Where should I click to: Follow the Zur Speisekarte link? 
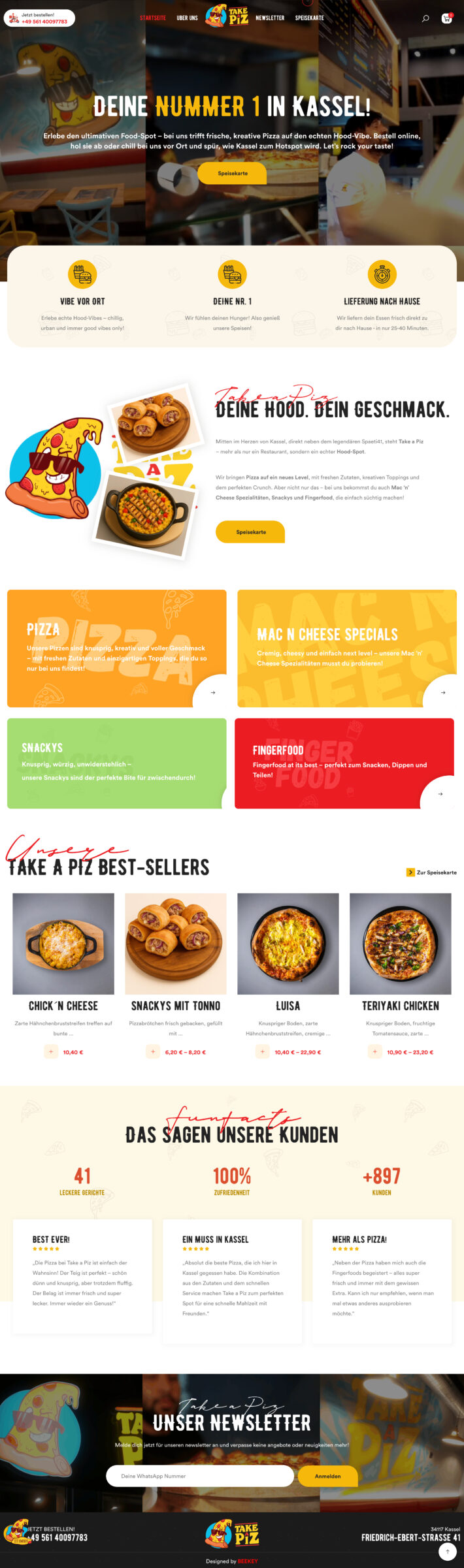[x=432, y=872]
